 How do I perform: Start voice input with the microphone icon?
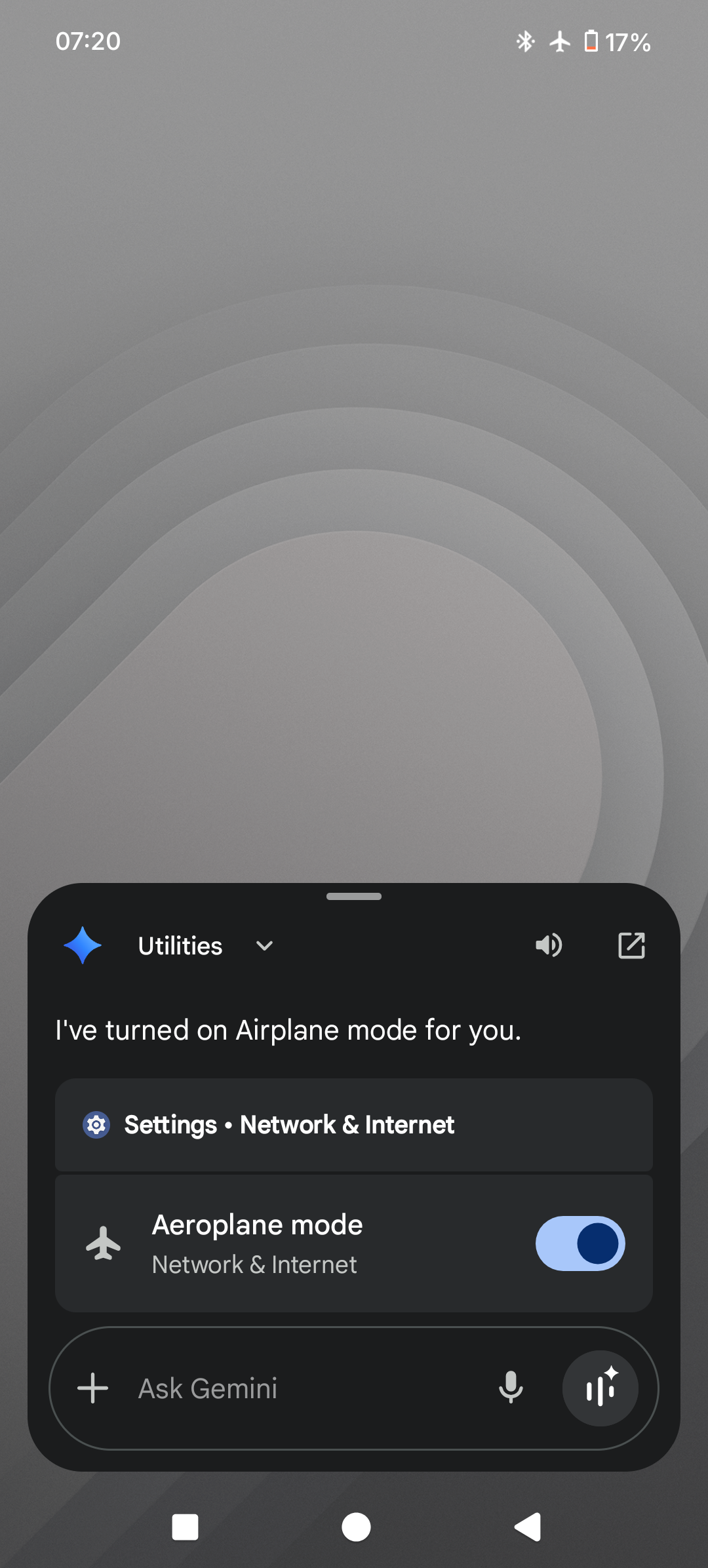(511, 1388)
